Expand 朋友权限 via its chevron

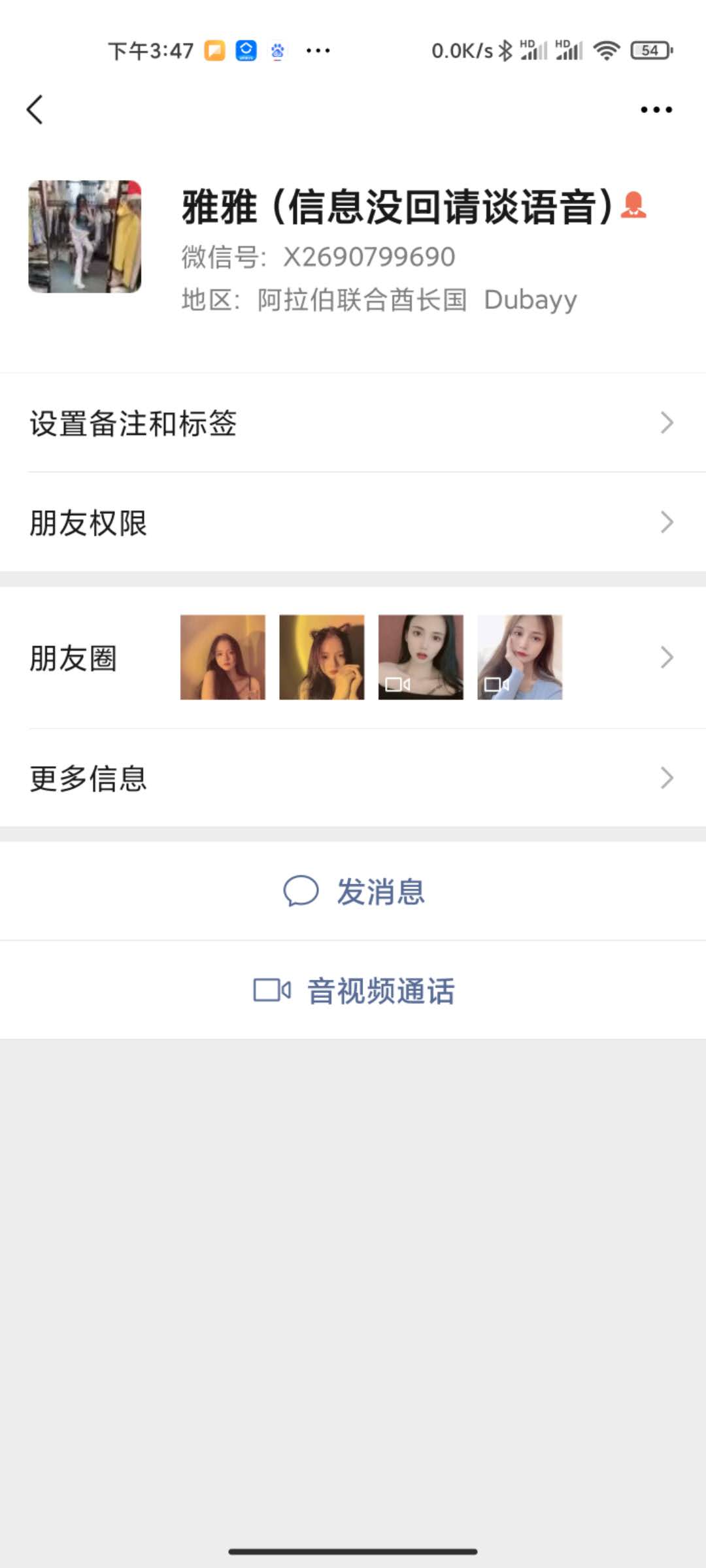tap(667, 522)
